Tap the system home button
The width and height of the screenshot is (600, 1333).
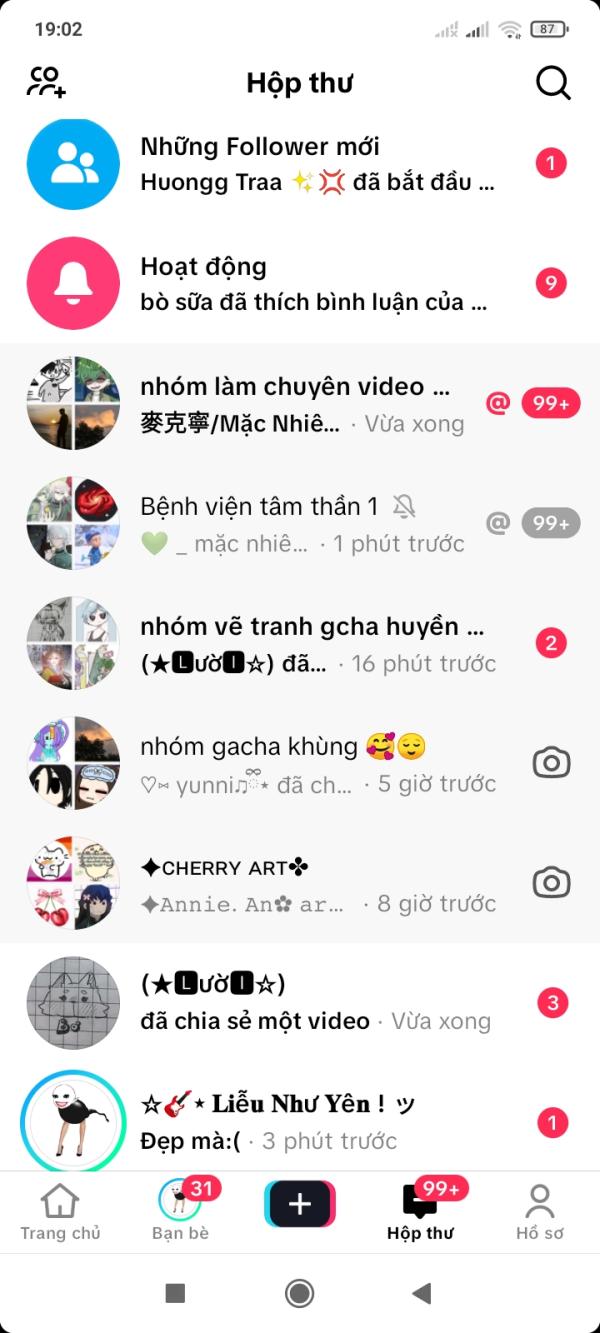(299, 1293)
